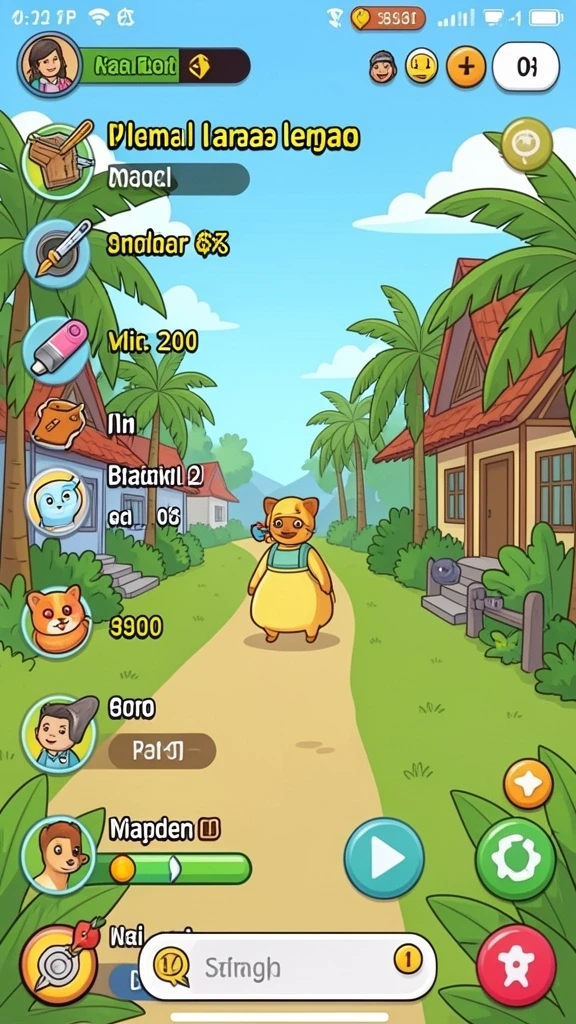Open the target icon at bottom left
Image resolution: width=576 pixels, height=1024 pixels.
(58, 965)
